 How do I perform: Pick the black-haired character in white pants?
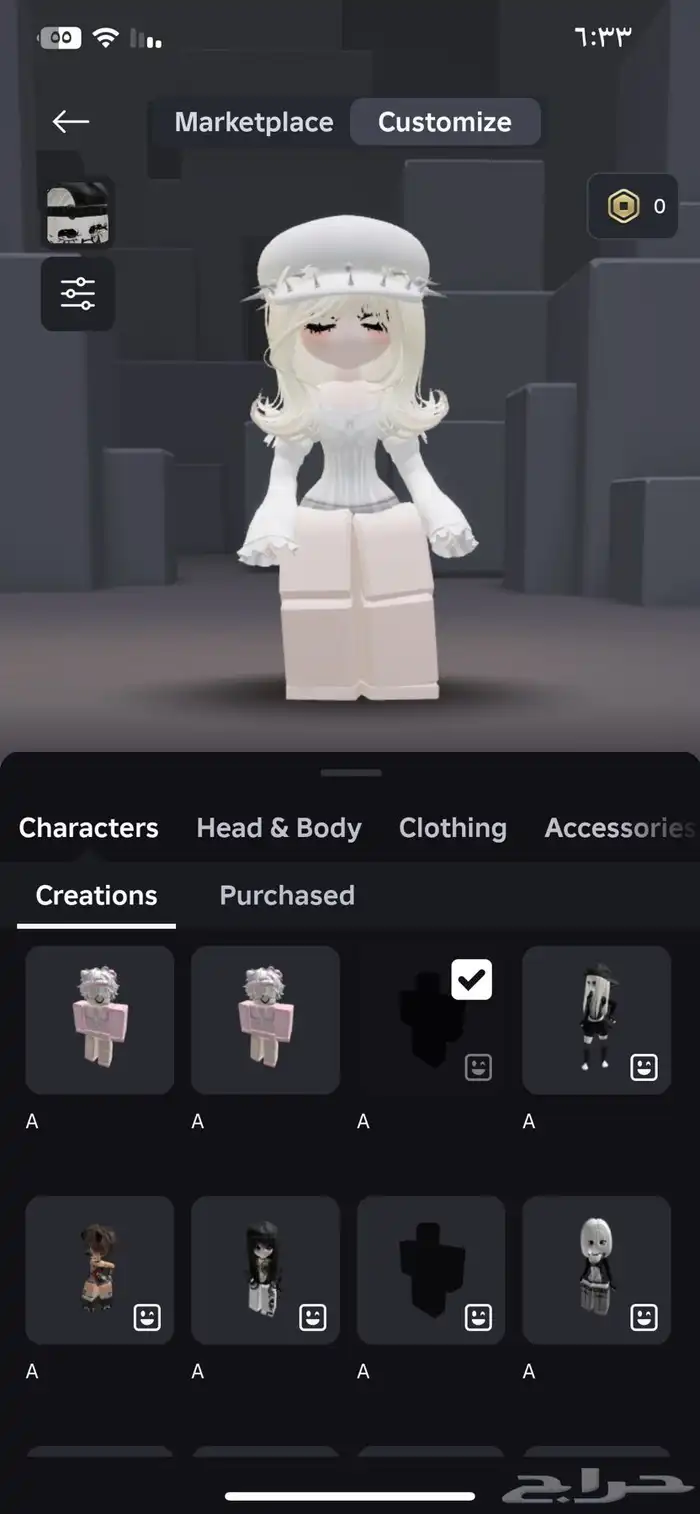(265, 1269)
